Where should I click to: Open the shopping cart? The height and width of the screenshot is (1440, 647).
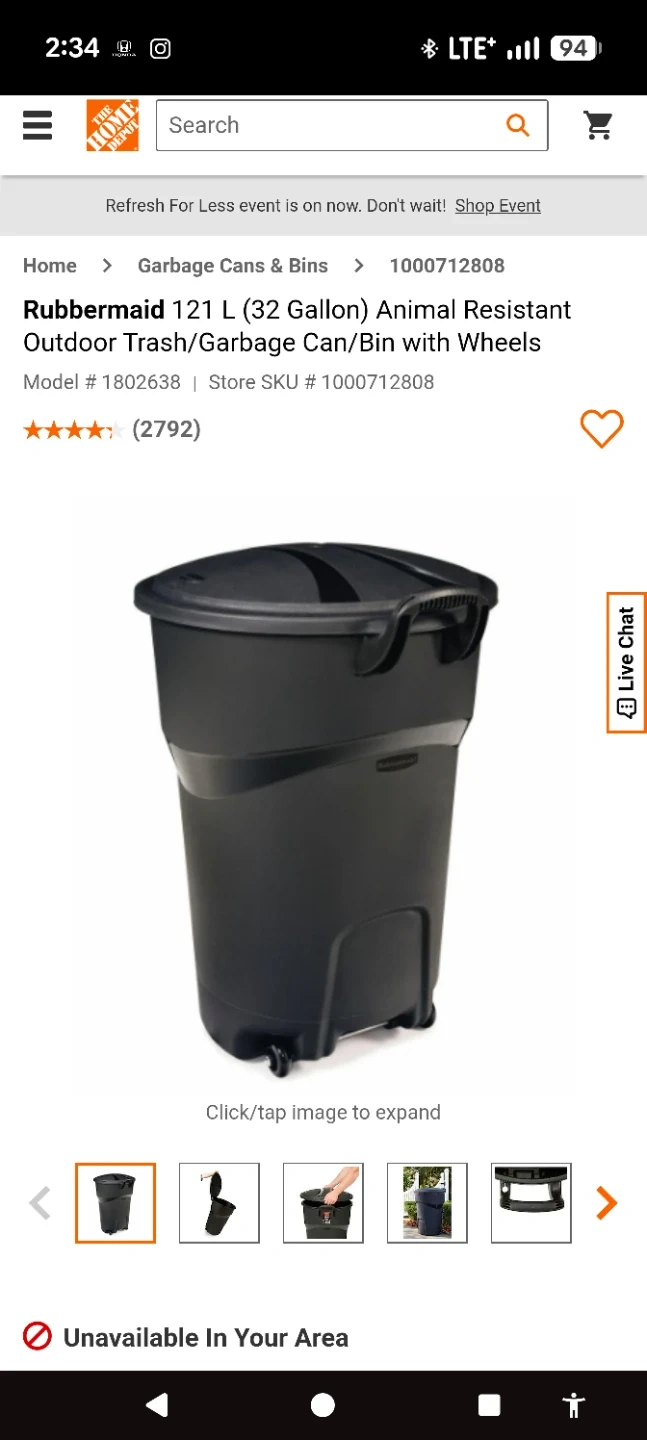click(x=598, y=125)
